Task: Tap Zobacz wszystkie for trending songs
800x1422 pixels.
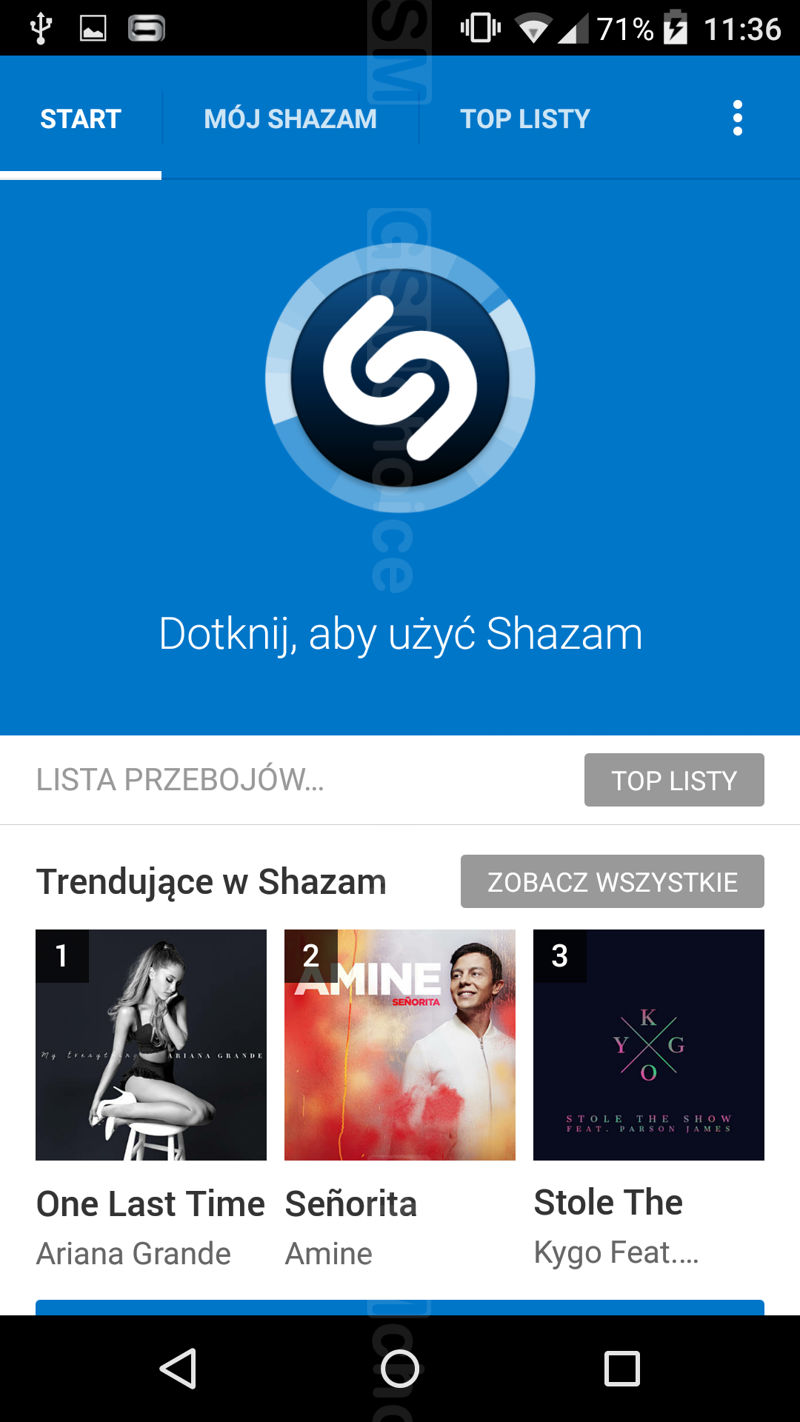Action: (612, 881)
